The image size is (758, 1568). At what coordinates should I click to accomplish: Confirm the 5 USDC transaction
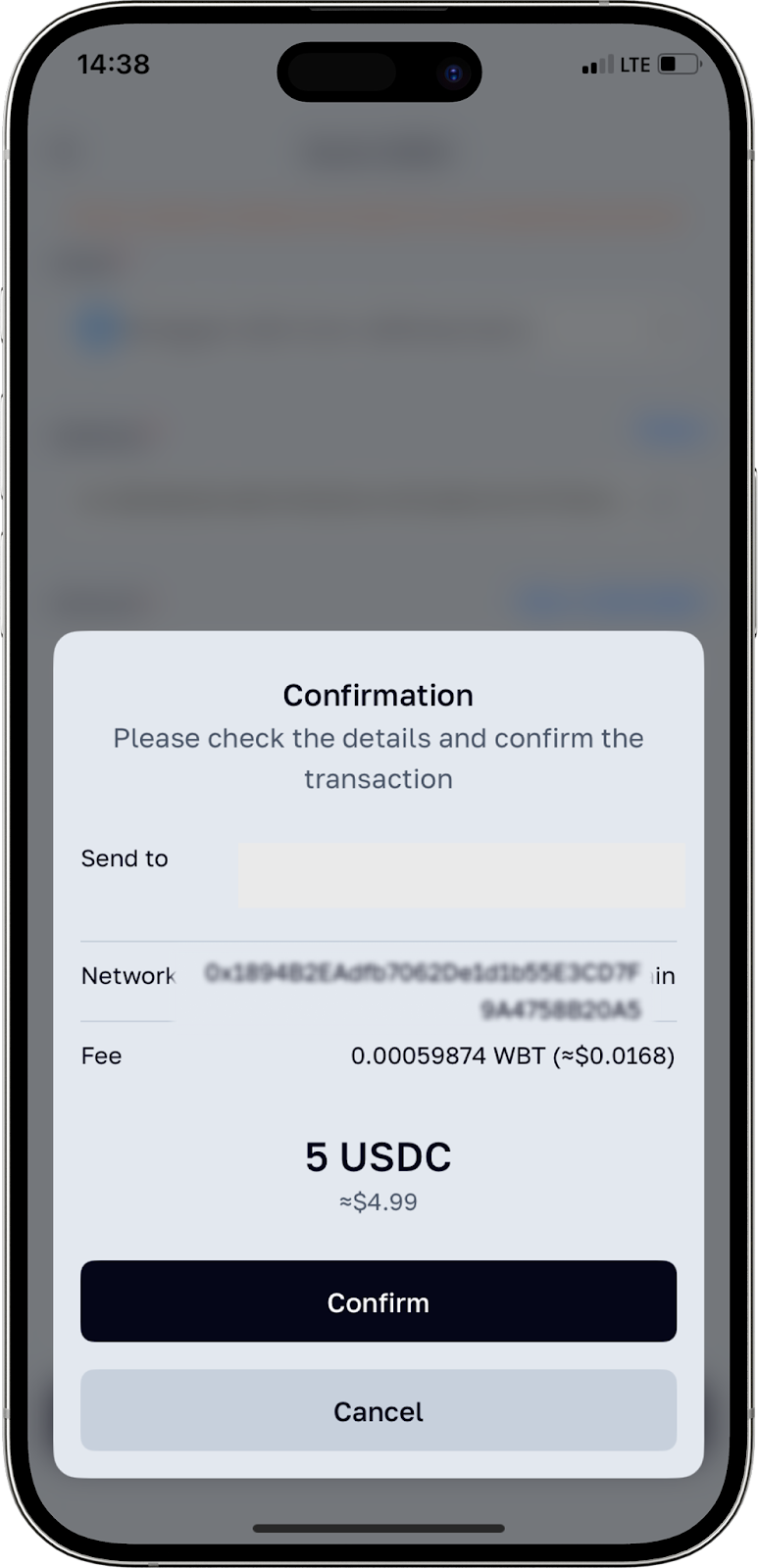tap(379, 1301)
